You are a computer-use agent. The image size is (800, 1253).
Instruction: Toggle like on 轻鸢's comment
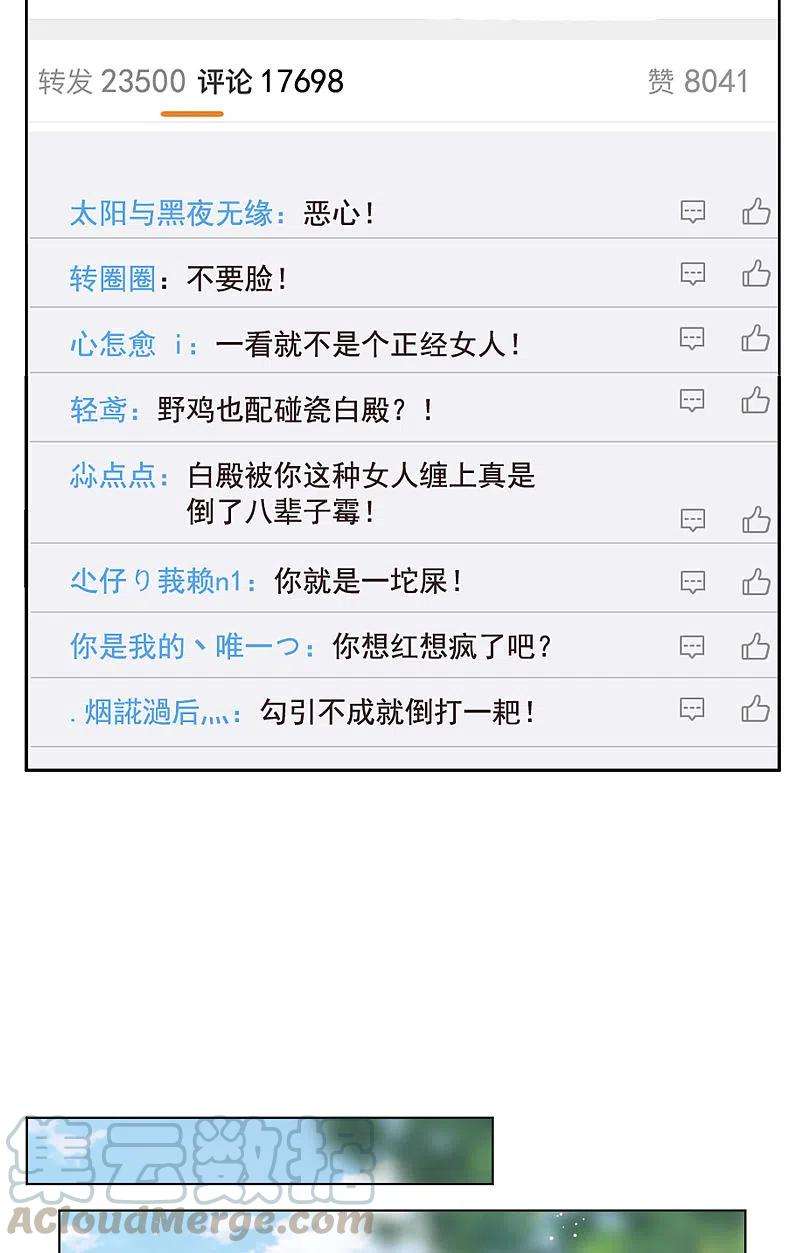tap(755, 404)
